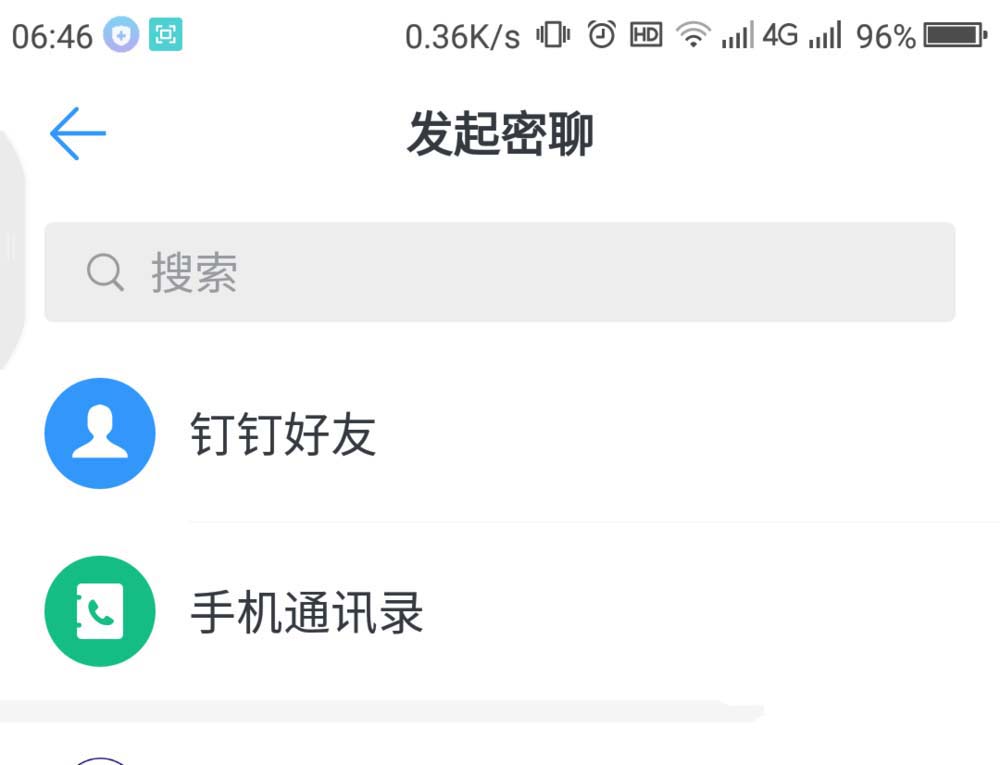This screenshot has height=765, width=1000.
Task: Go back from the 发起密聊 screen
Action: click(77, 134)
